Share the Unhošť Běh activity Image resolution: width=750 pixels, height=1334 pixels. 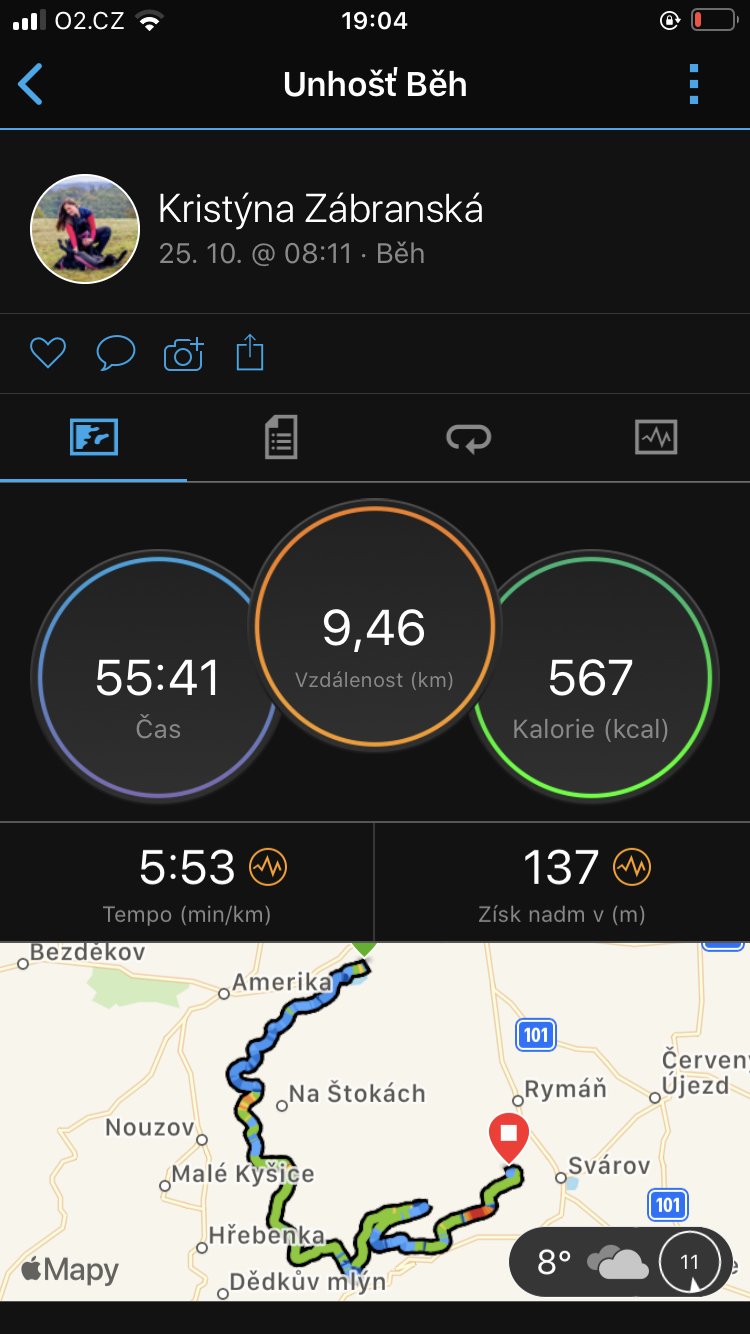point(250,353)
